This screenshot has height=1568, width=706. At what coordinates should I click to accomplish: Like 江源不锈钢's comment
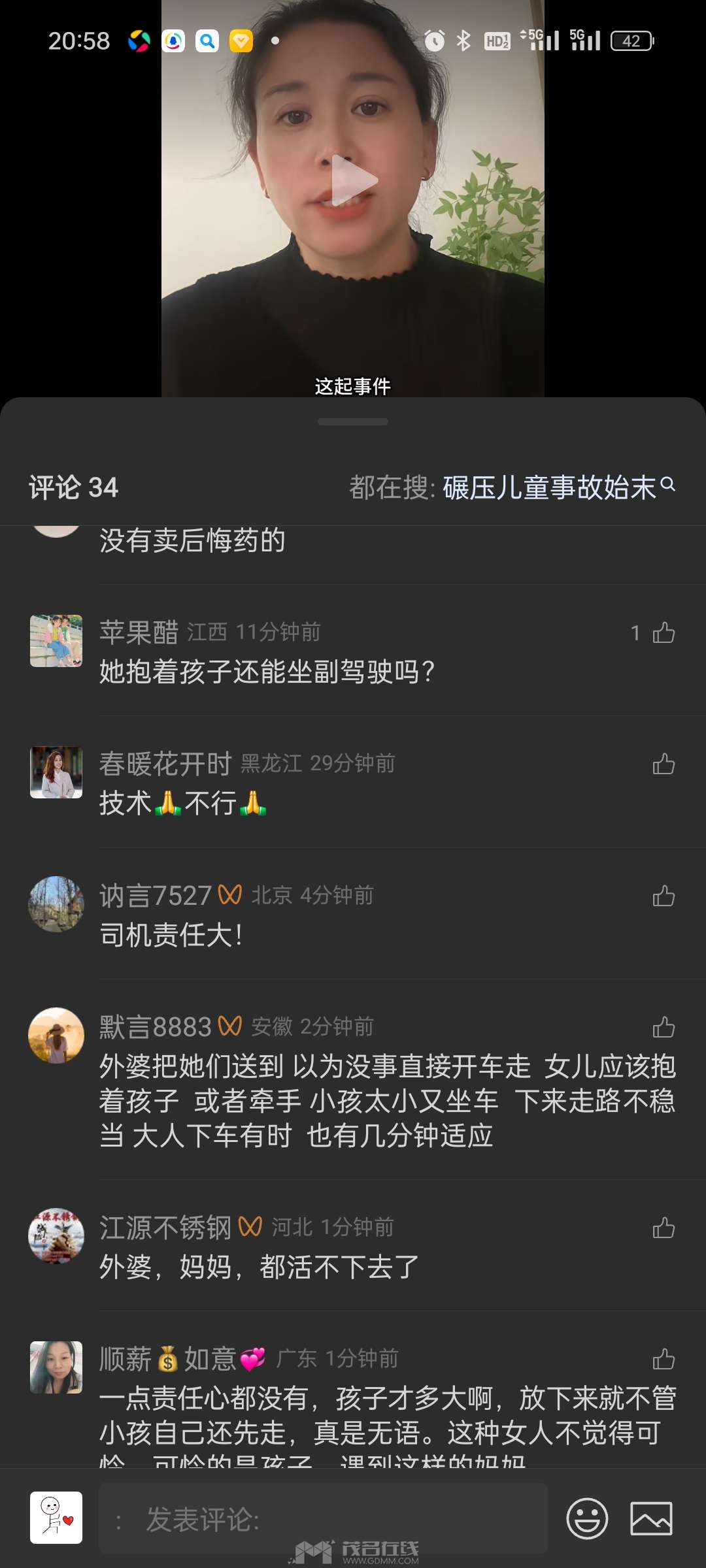click(664, 1228)
